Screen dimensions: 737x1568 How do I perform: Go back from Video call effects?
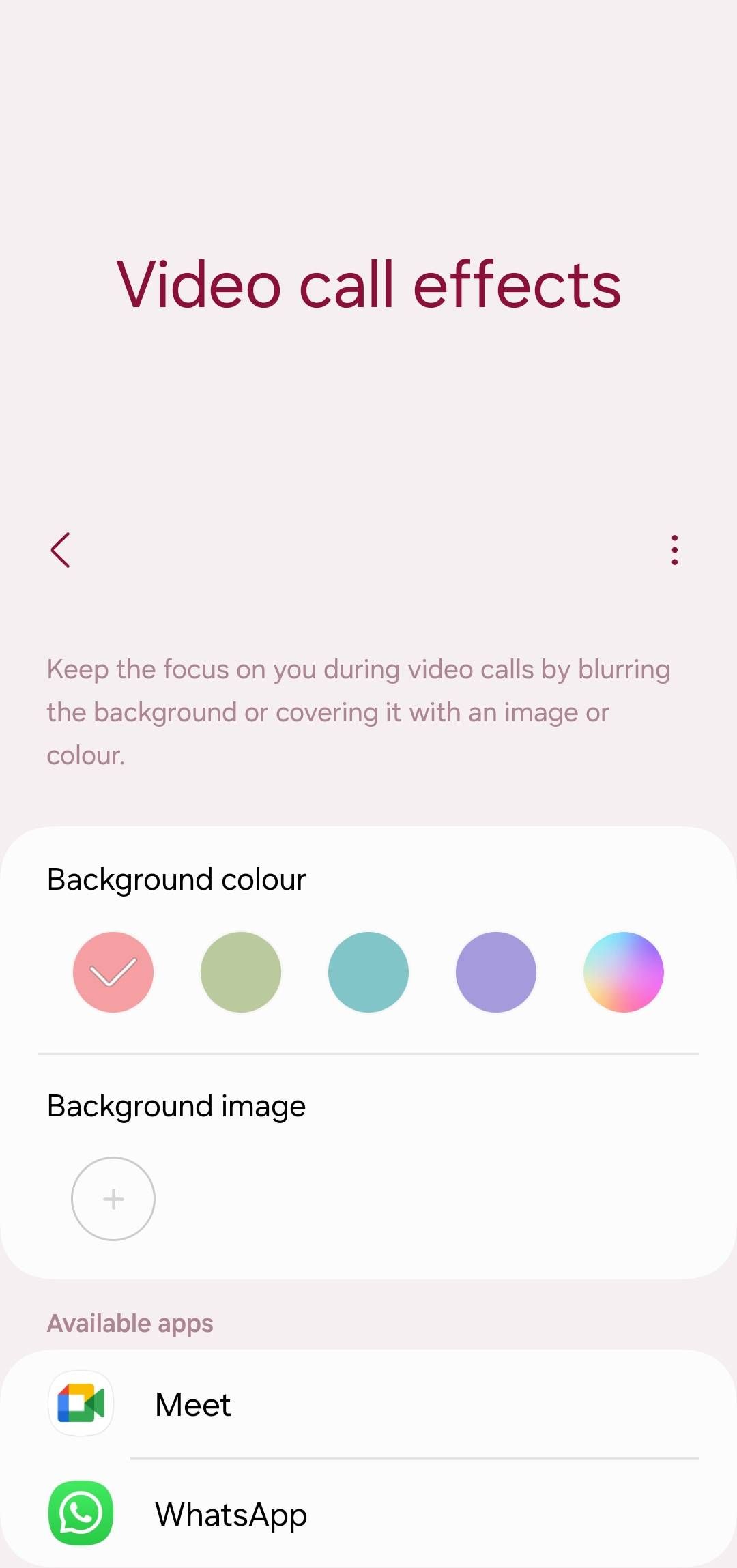click(61, 549)
